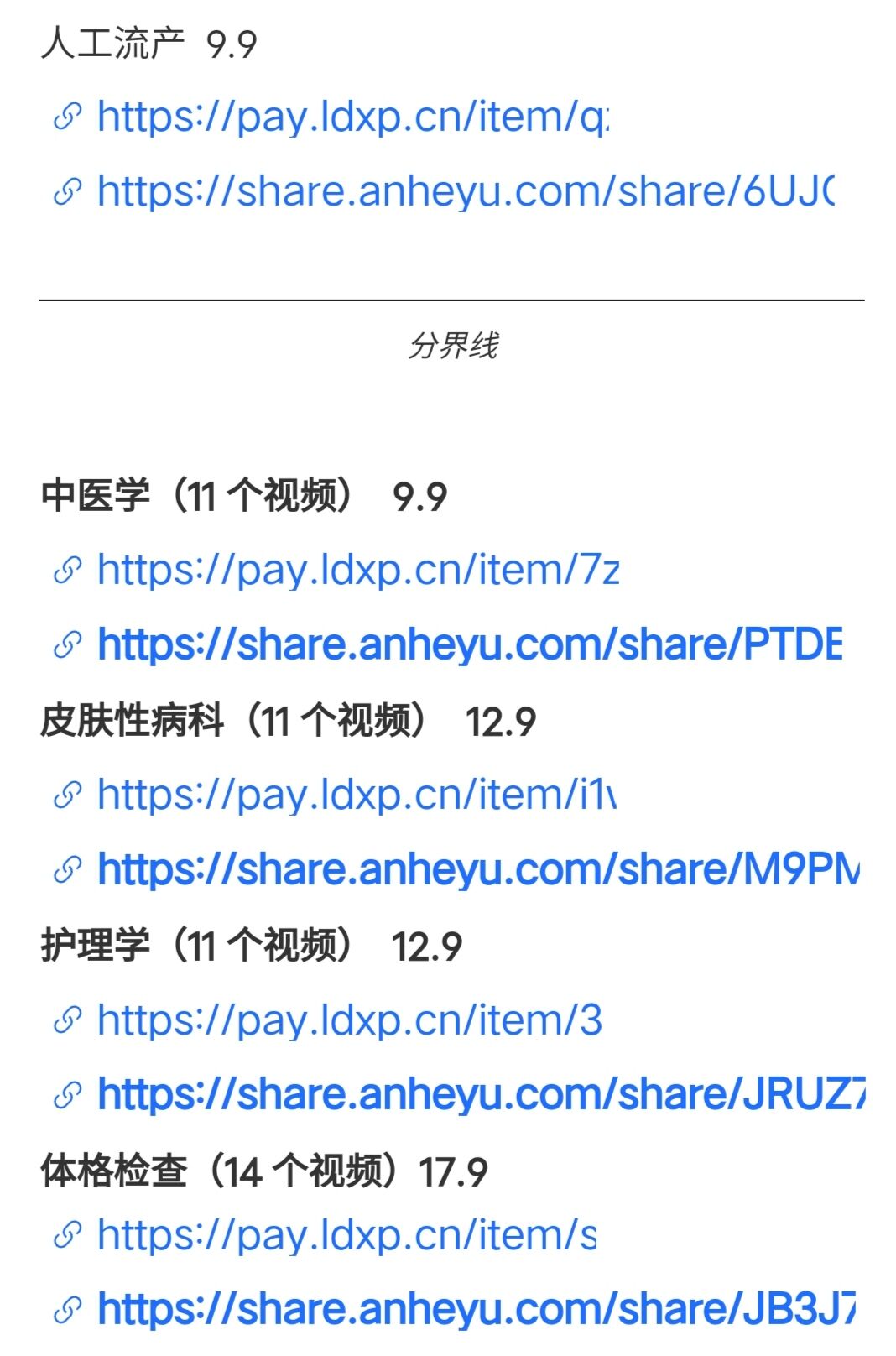
Task: Open the share.anheyu.com link under 护理学
Action: click(x=481, y=1094)
